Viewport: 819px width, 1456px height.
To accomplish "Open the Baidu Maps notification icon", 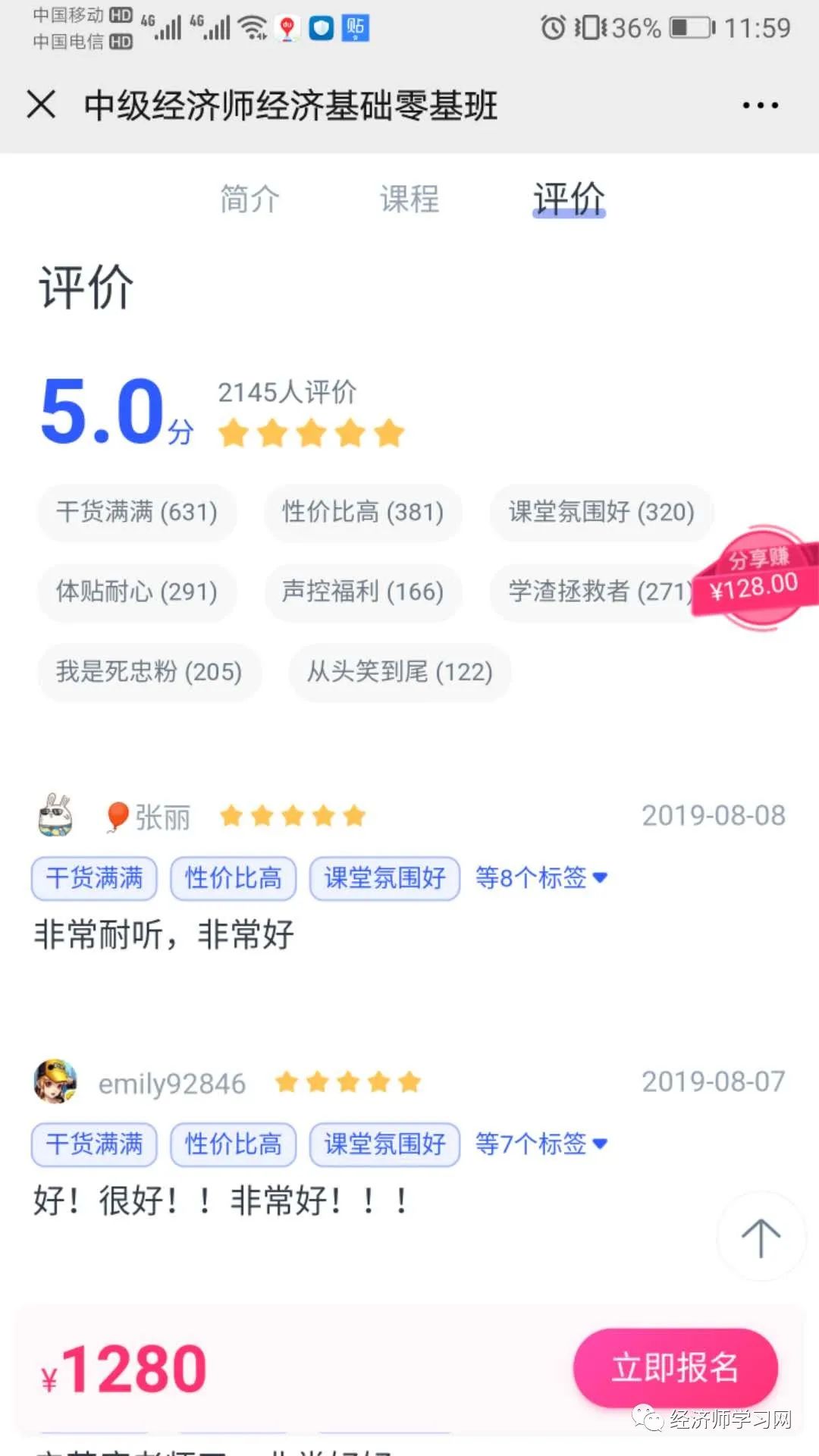I will pos(285,30).
